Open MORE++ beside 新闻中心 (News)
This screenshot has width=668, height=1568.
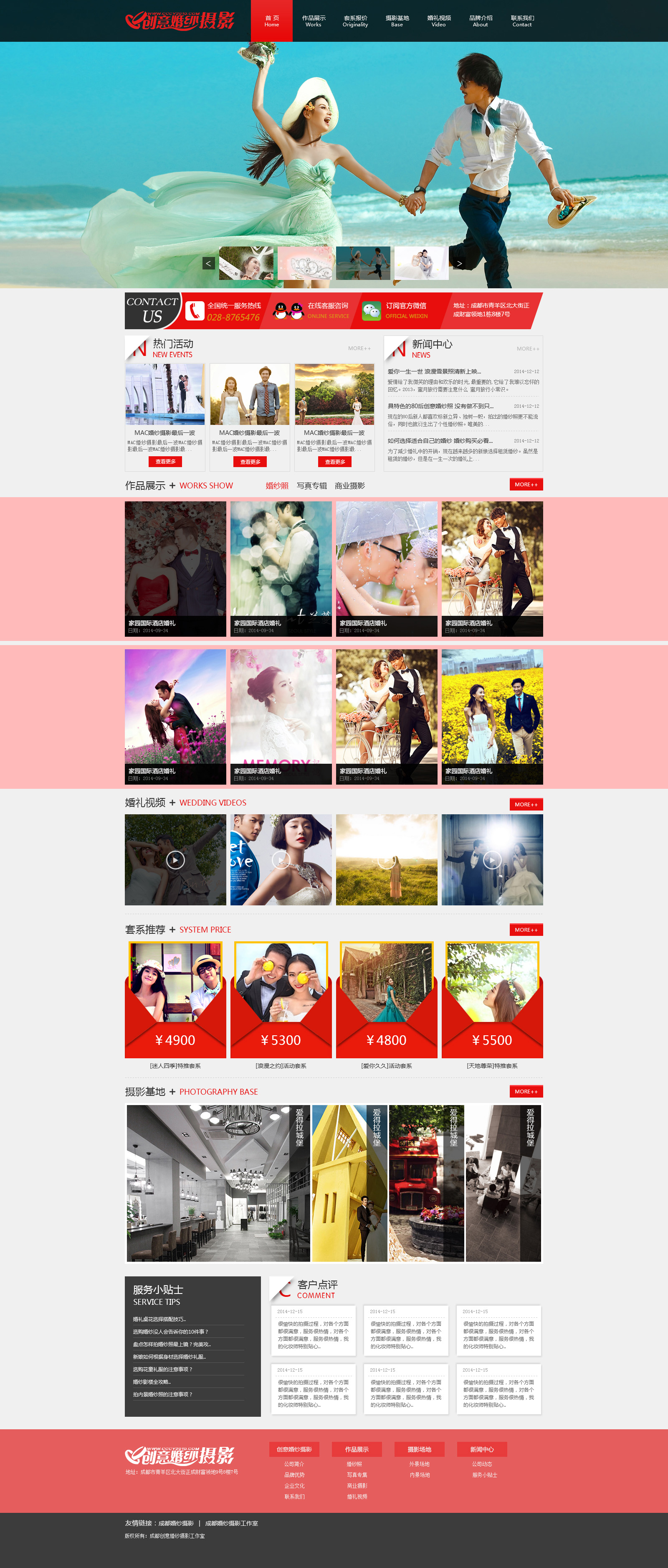point(527,349)
